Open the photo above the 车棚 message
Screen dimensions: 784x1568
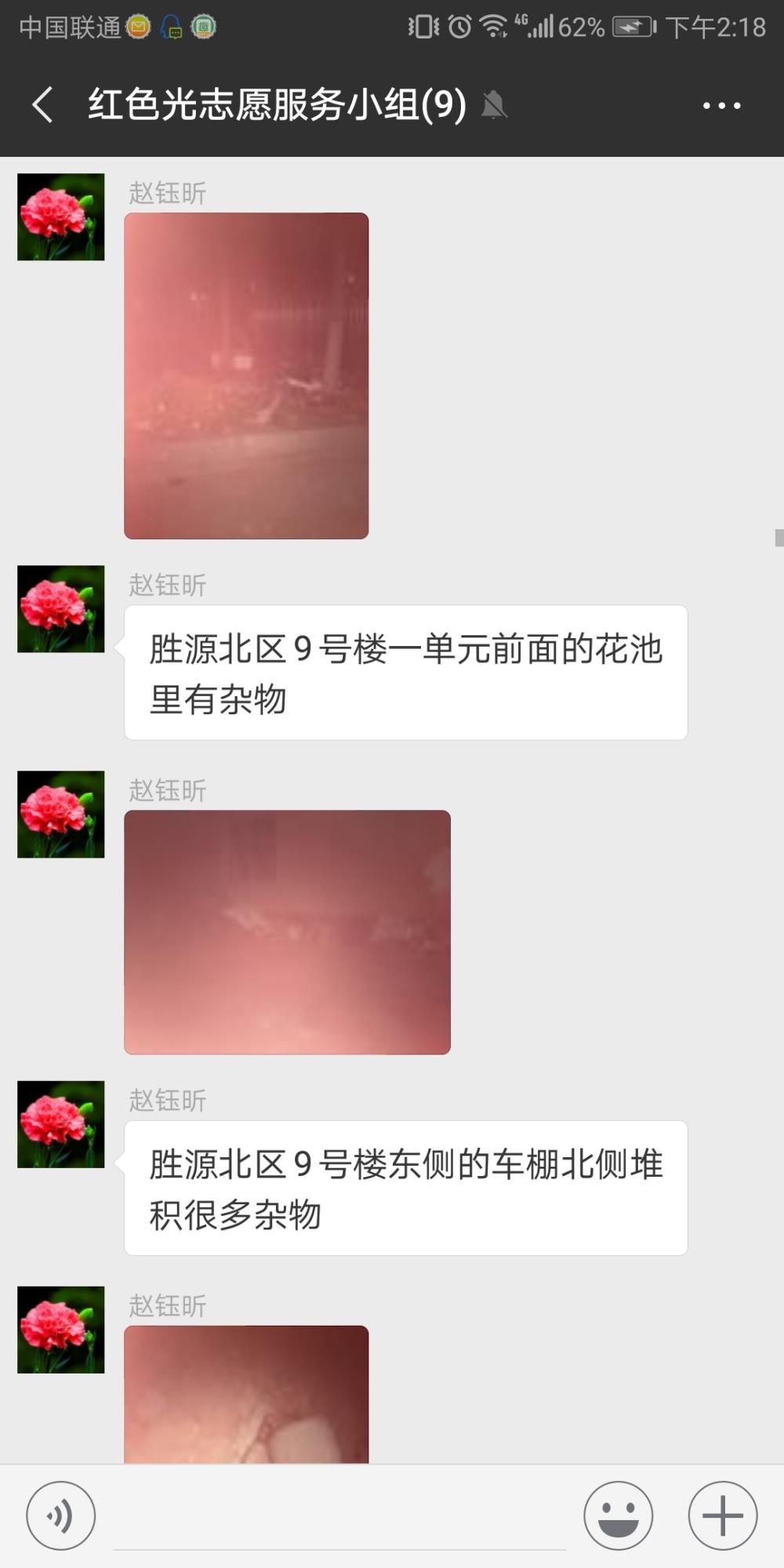(x=287, y=932)
